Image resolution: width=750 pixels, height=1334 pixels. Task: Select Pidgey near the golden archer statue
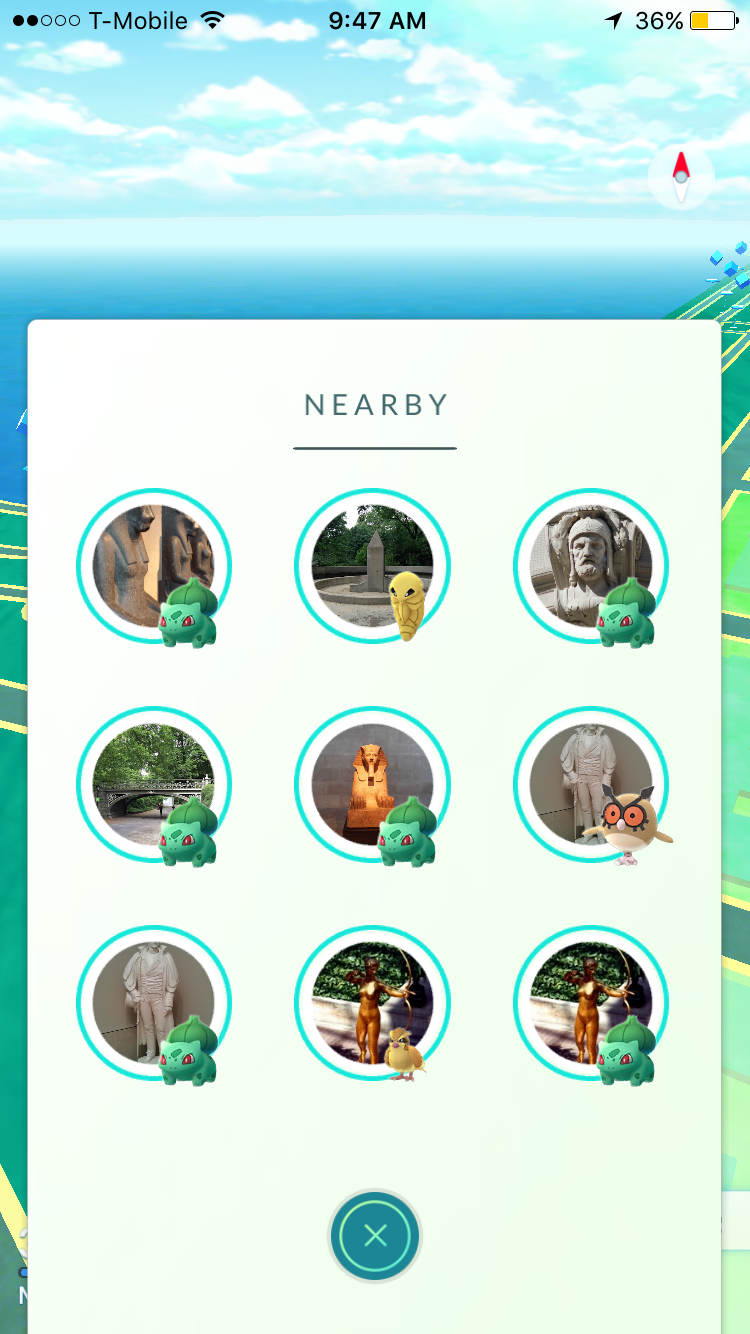click(x=372, y=1004)
